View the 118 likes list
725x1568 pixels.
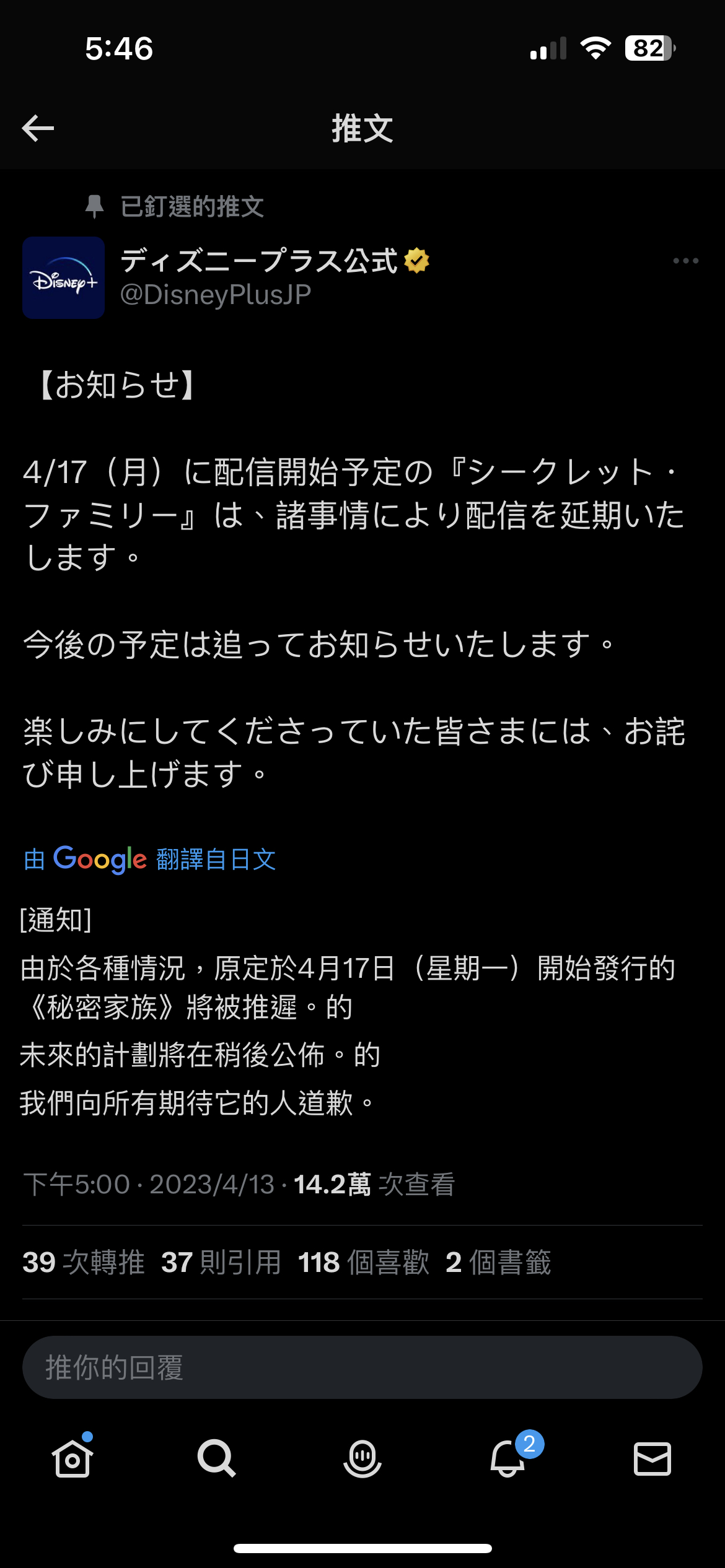click(363, 1262)
